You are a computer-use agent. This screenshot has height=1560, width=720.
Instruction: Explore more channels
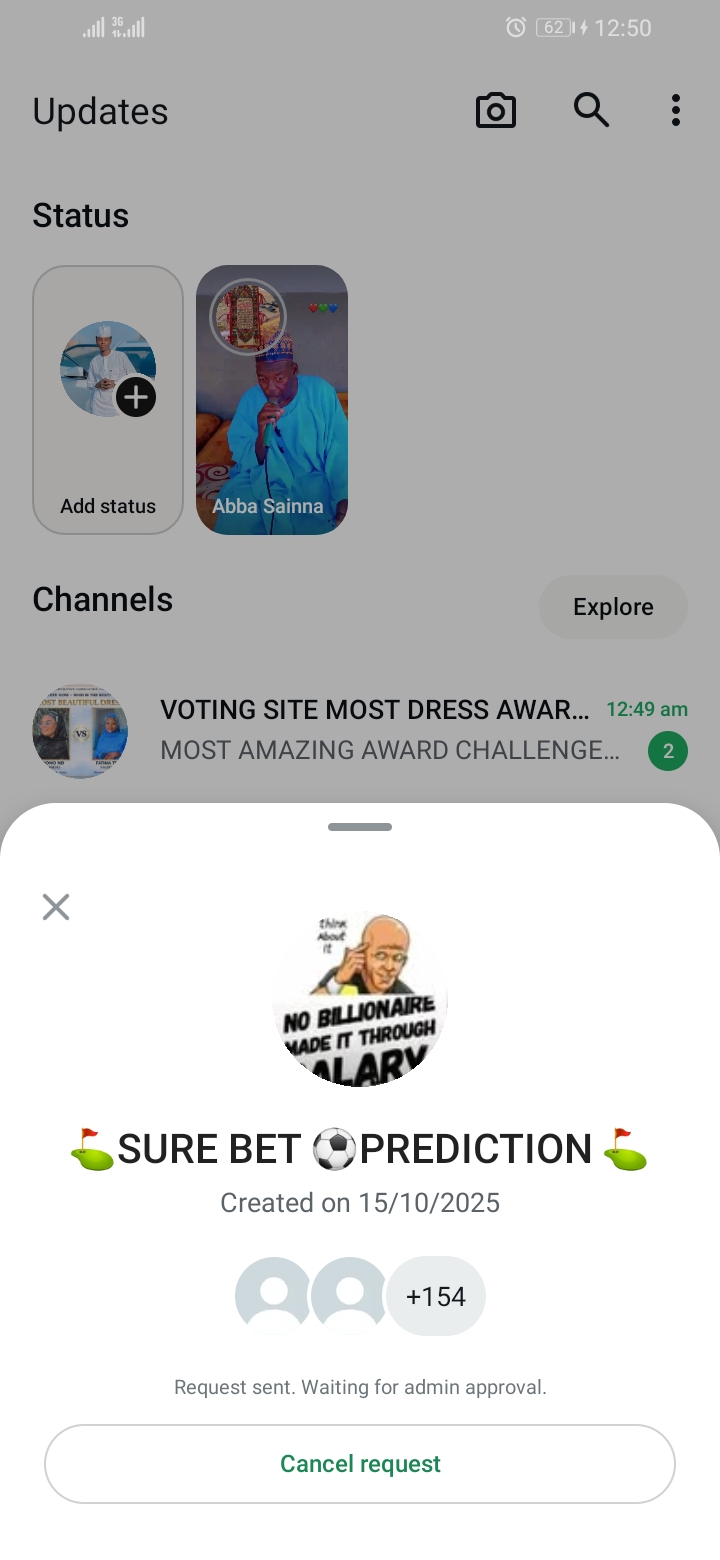click(613, 607)
